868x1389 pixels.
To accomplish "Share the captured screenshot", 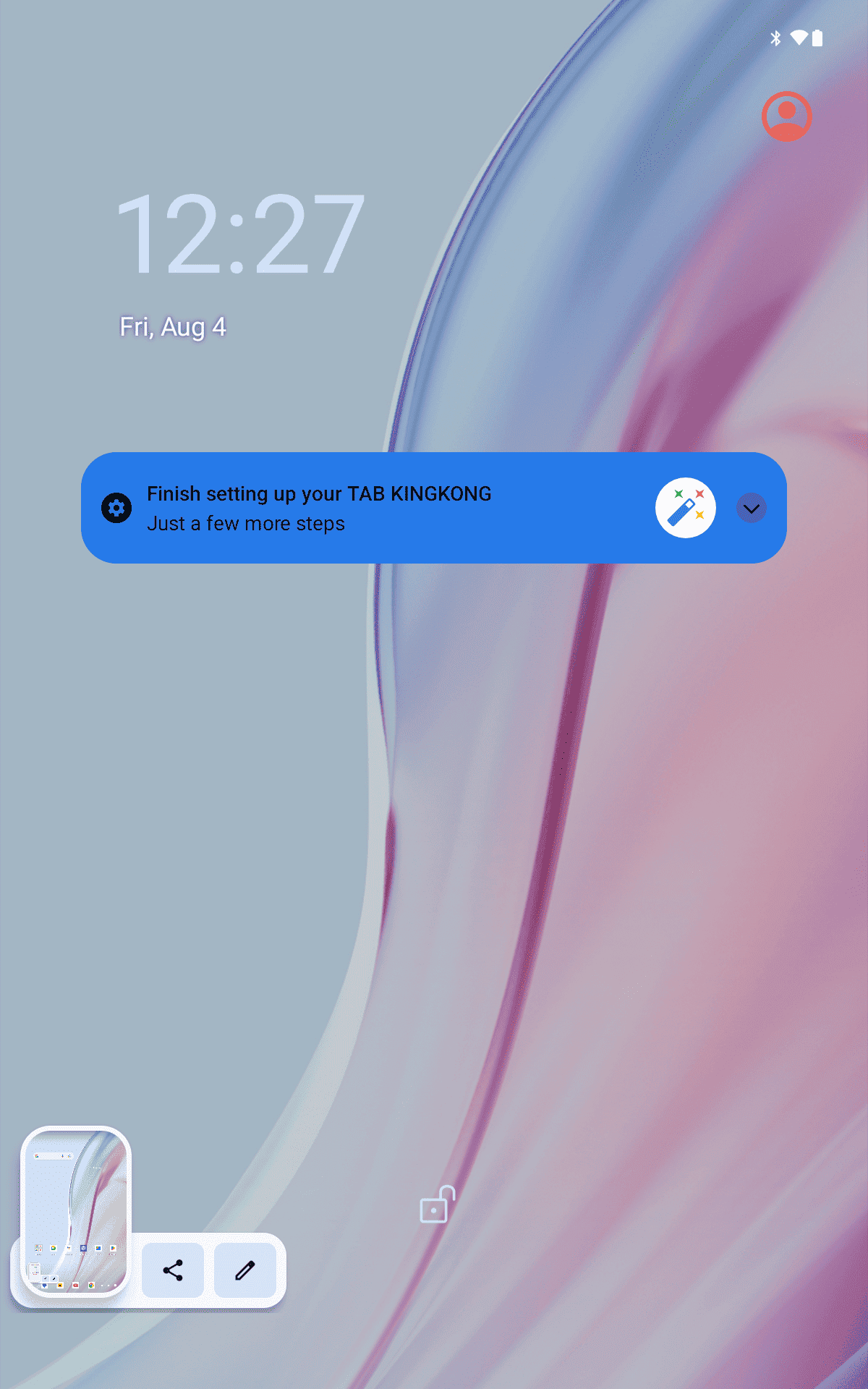I will tap(173, 1270).
